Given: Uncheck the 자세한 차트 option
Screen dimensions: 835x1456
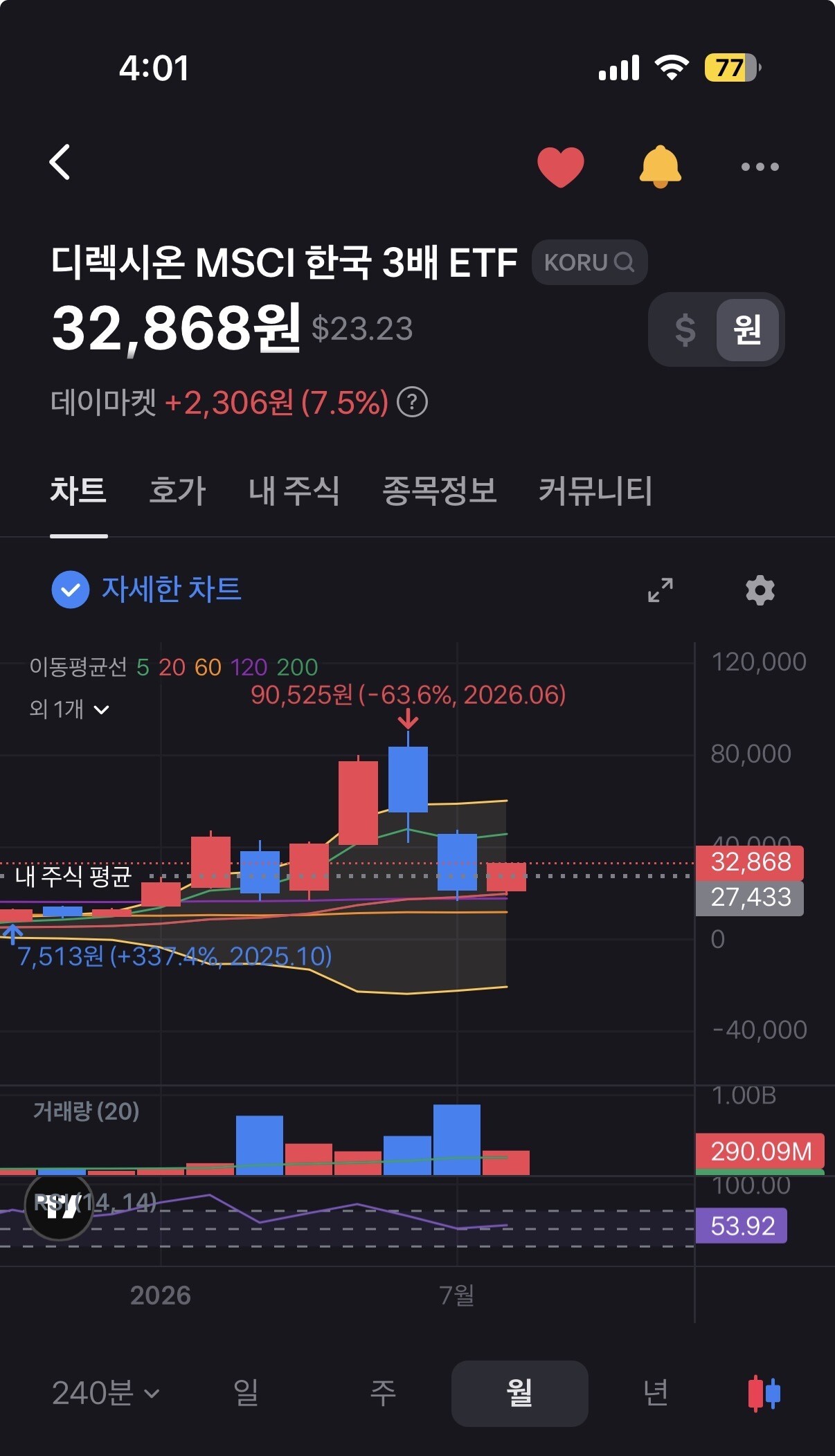Looking at the screenshot, I should [x=71, y=590].
